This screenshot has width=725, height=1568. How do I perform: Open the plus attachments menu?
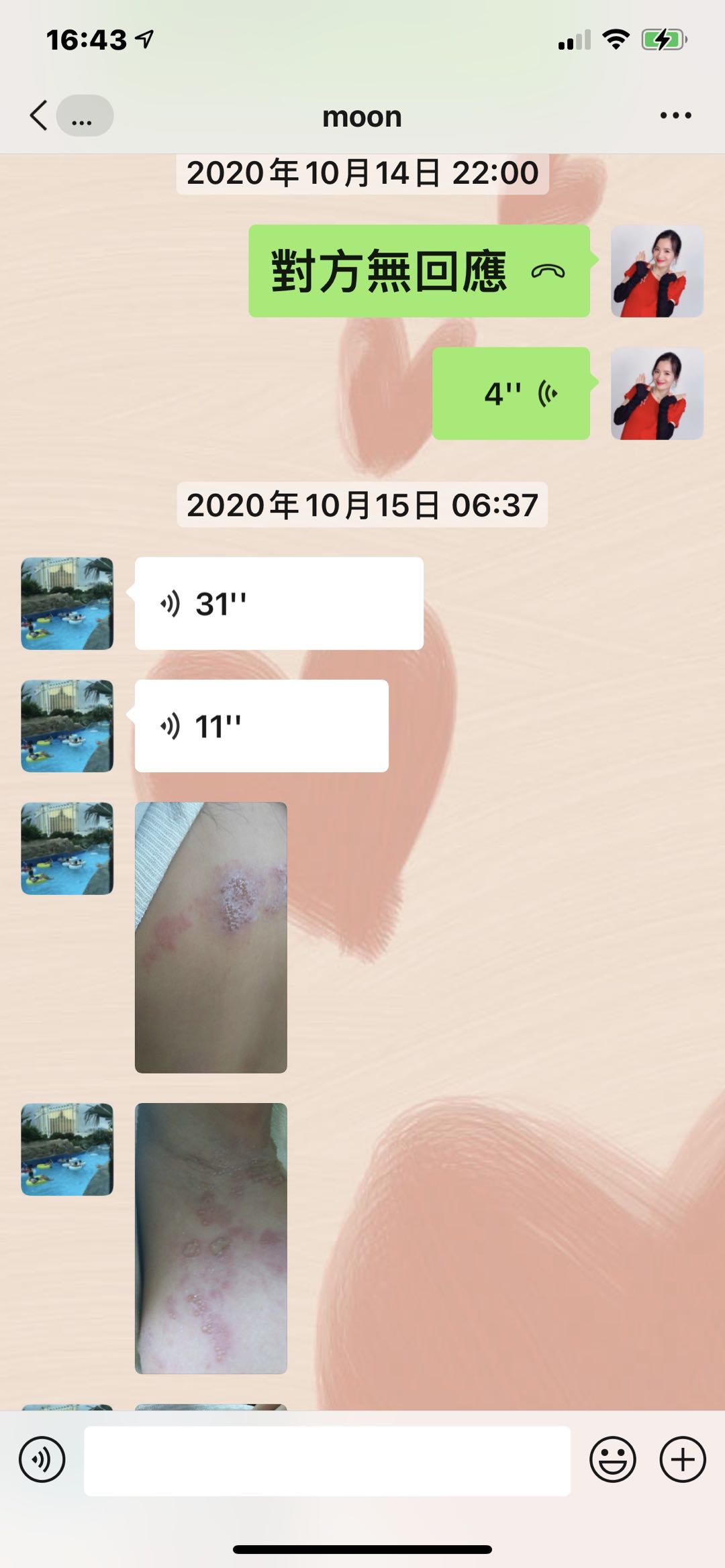[x=683, y=1459]
